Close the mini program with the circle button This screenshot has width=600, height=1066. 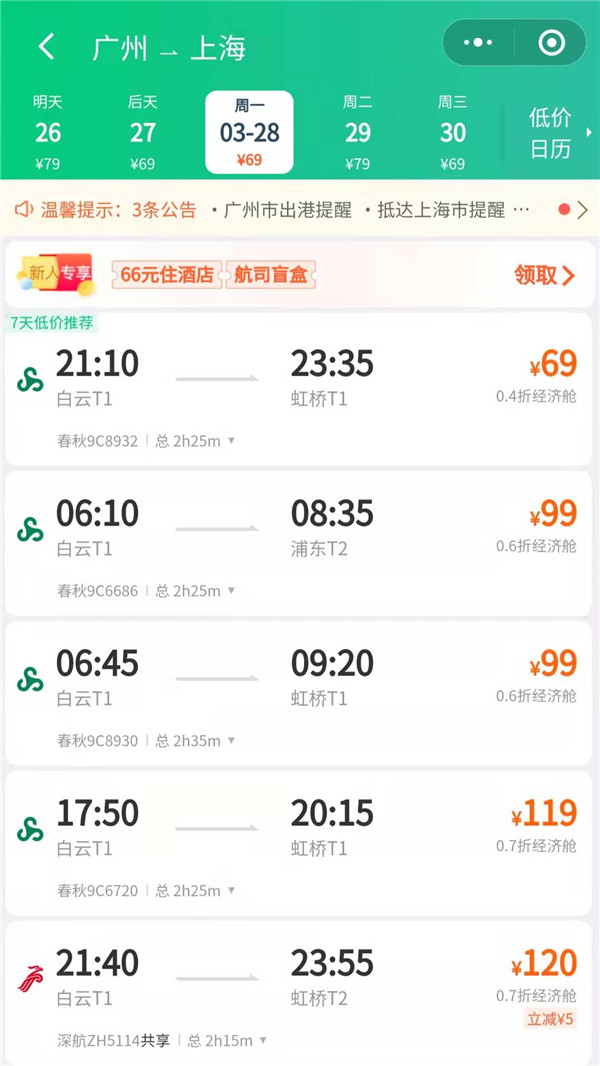tap(551, 43)
